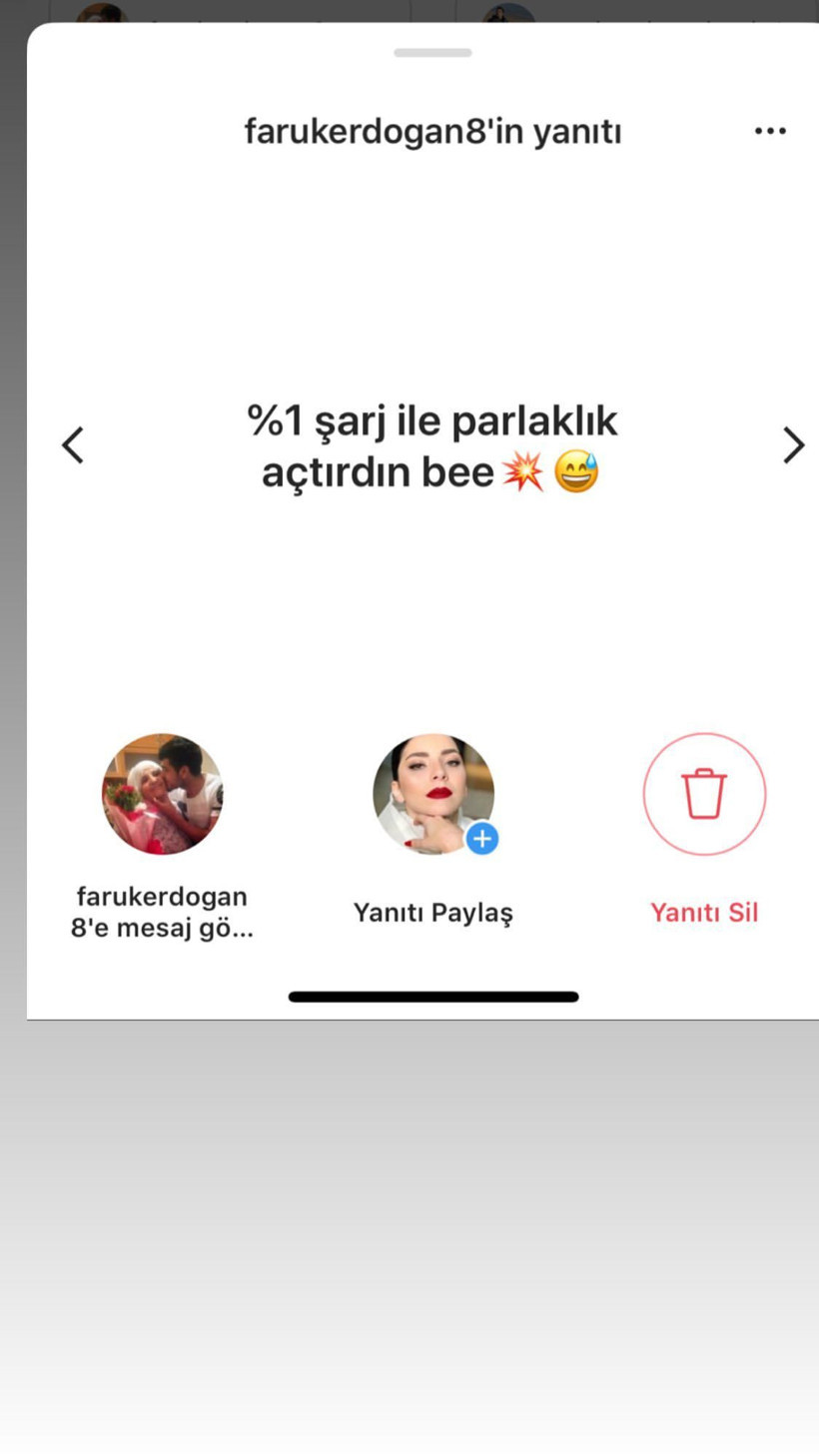Navigate to the next reply with right arrow

tap(792, 444)
